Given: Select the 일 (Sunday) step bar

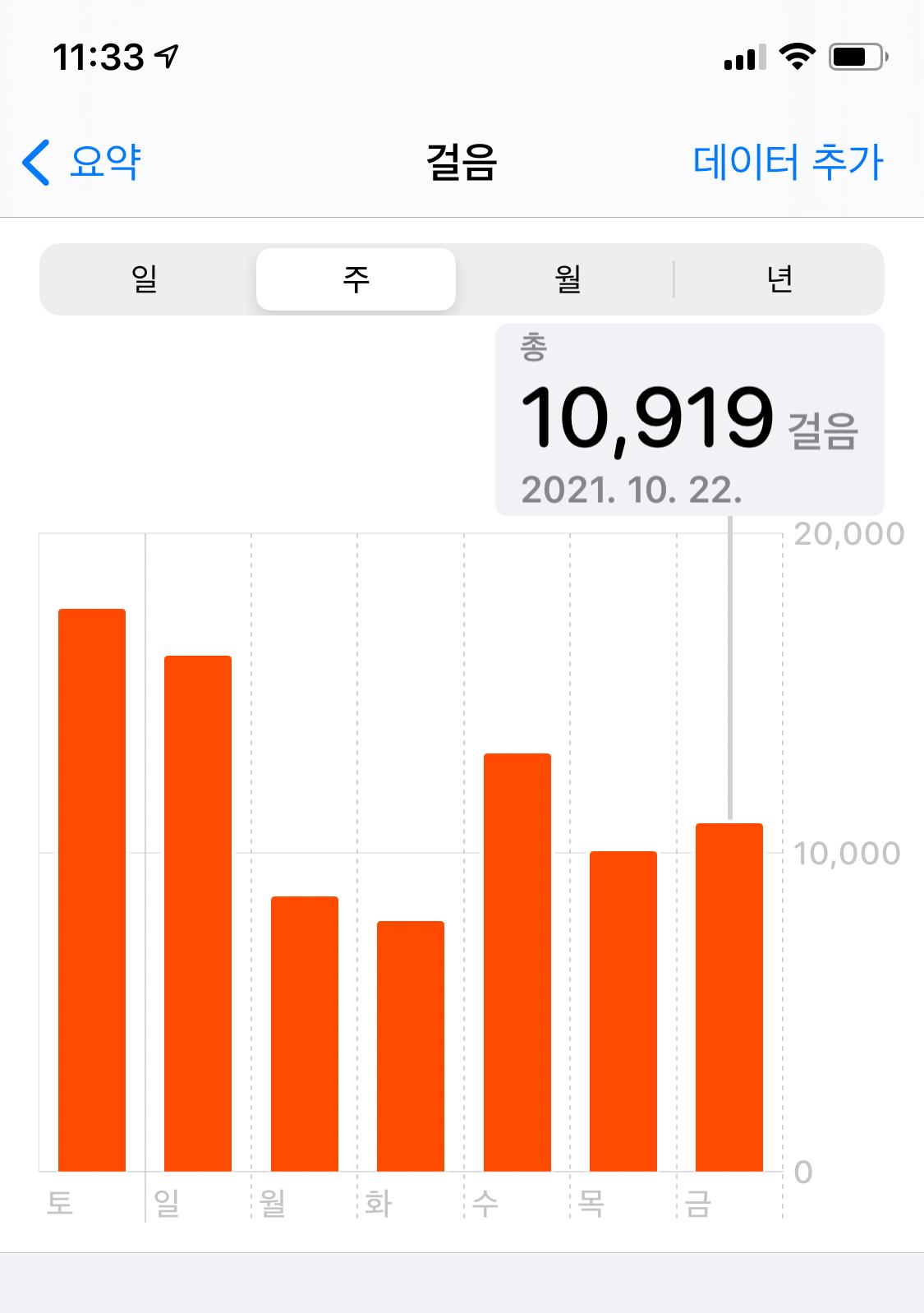Looking at the screenshot, I should 198,913.
